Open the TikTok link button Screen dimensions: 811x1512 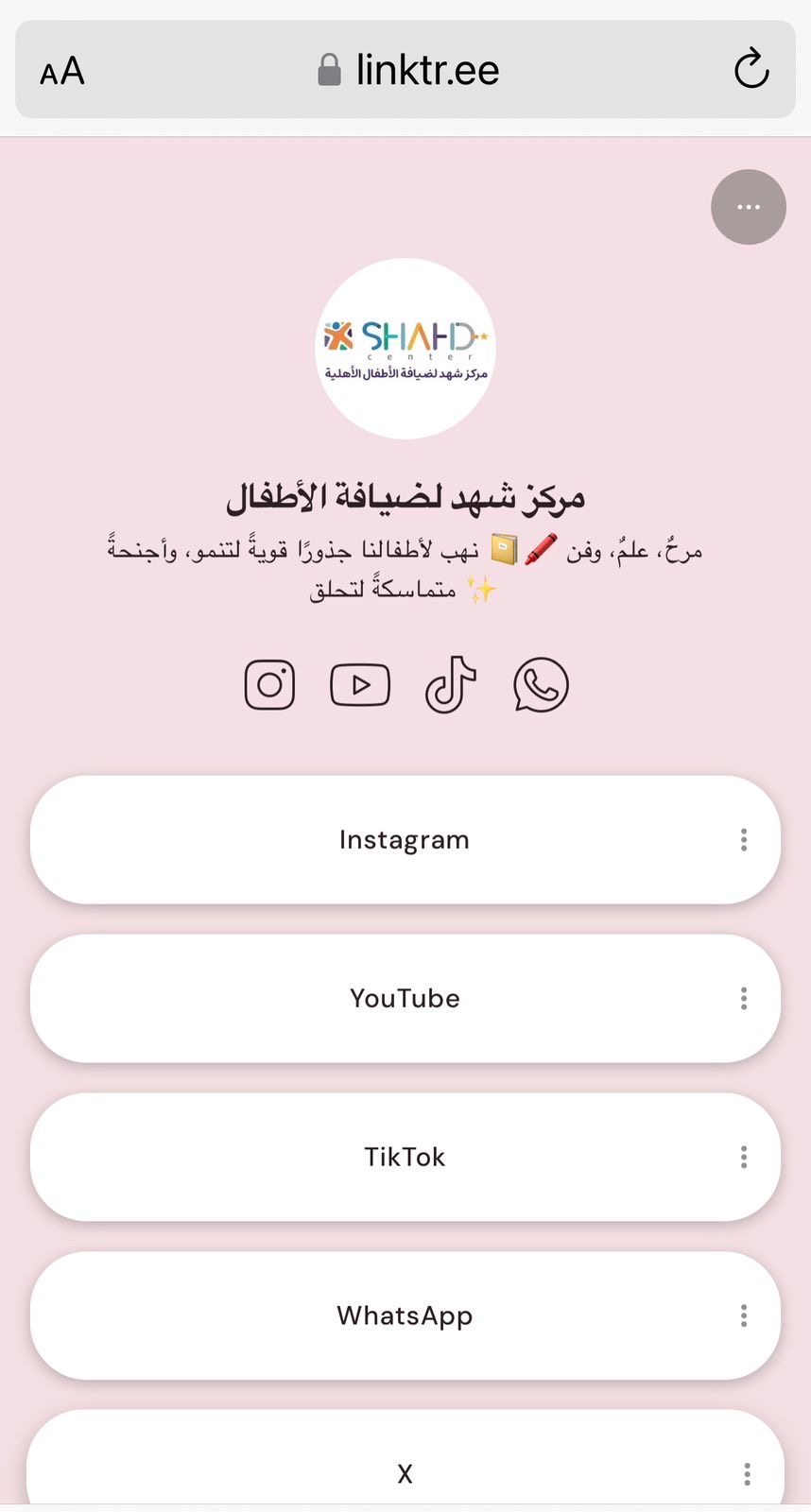[x=405, y=1158]
